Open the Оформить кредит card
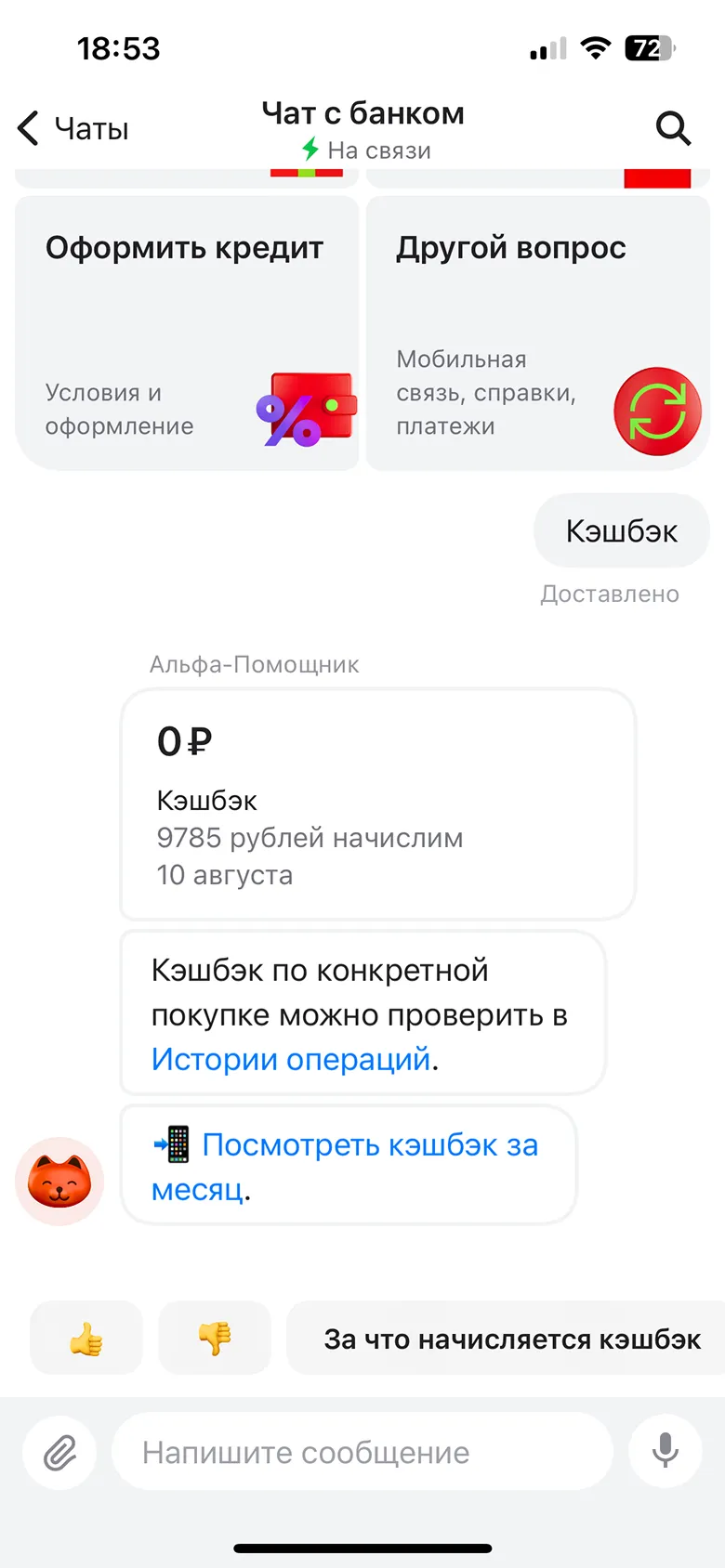This screenshot has height=1568, width=725. click(187, 333)
